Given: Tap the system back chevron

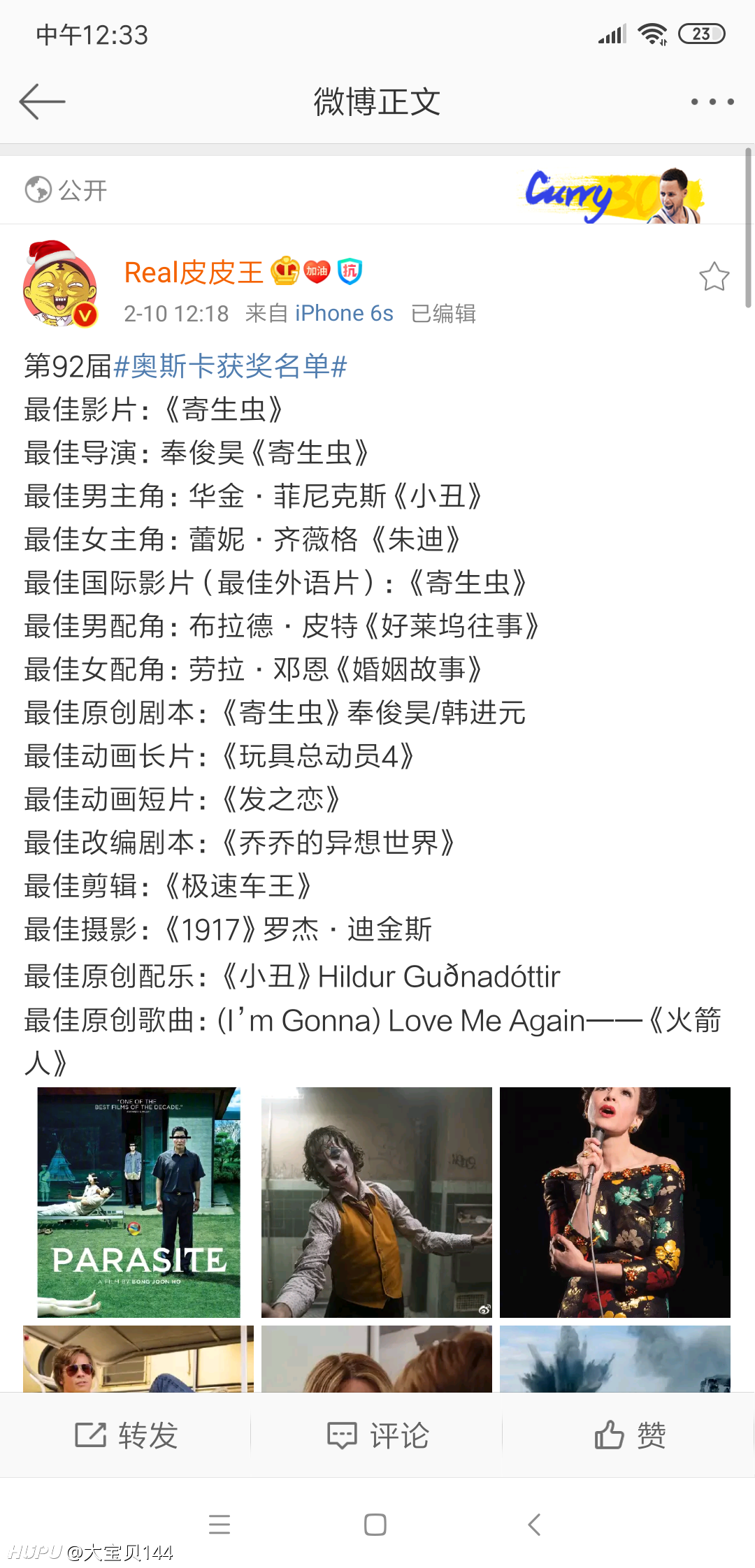Looking at the screenshot, I should [535, 1524].
